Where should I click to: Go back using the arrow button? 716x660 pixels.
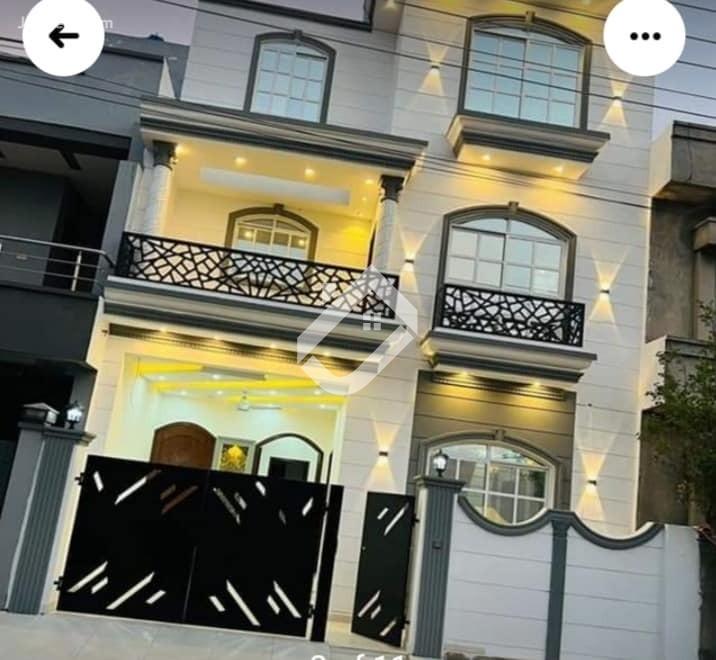coord(63,36)
